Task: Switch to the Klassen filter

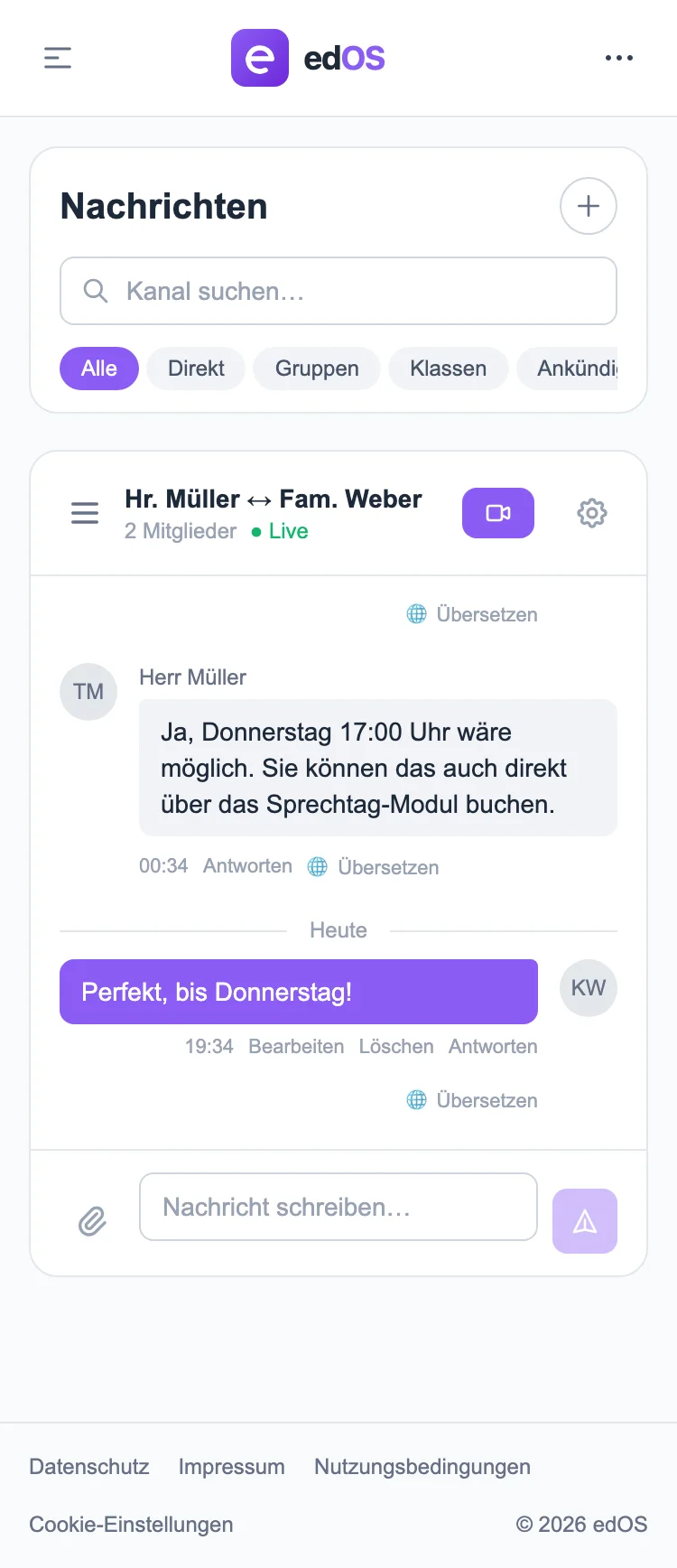Action: tap(448, 368)
